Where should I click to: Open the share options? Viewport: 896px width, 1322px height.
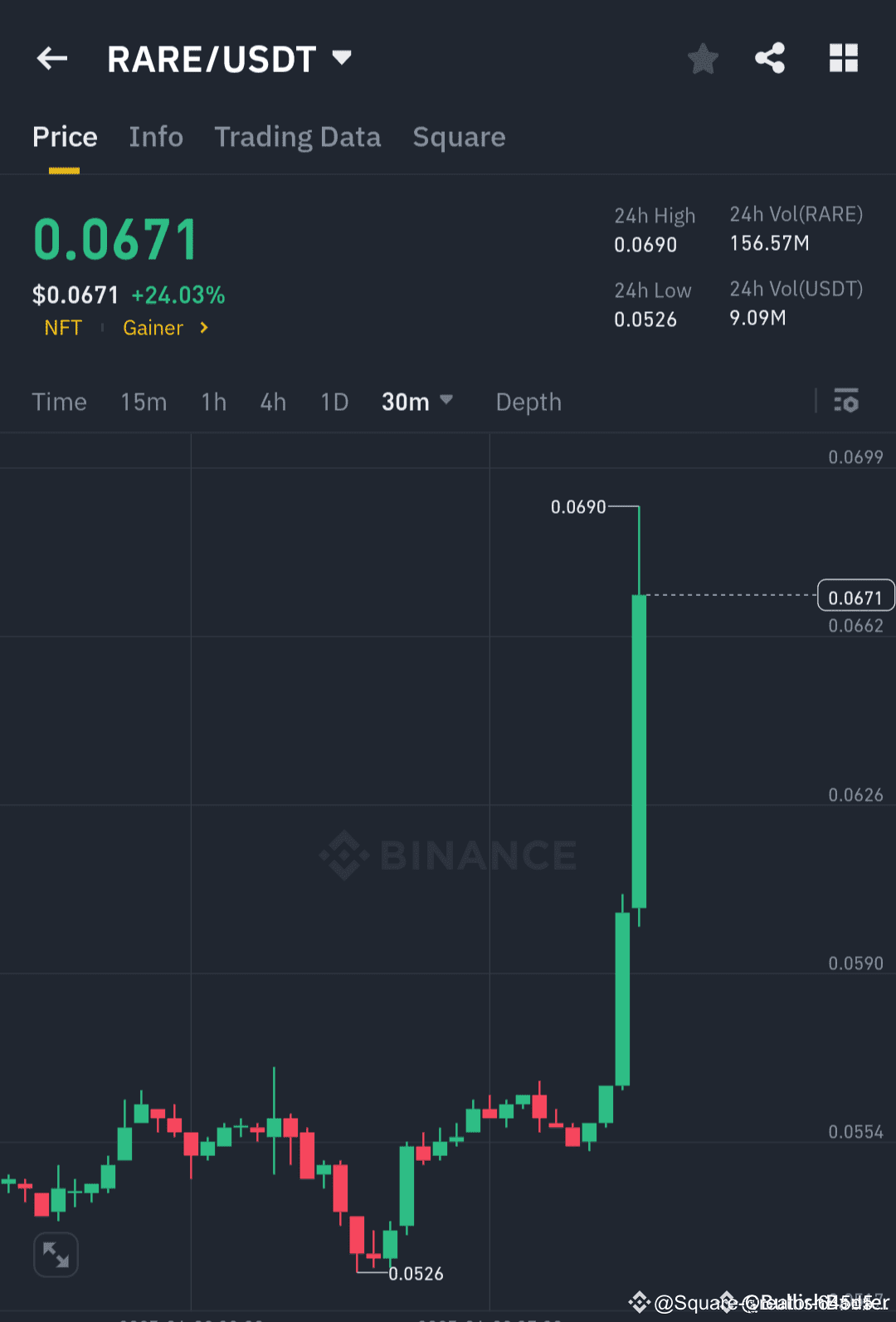pyautogui.click(x=770, y=58)
